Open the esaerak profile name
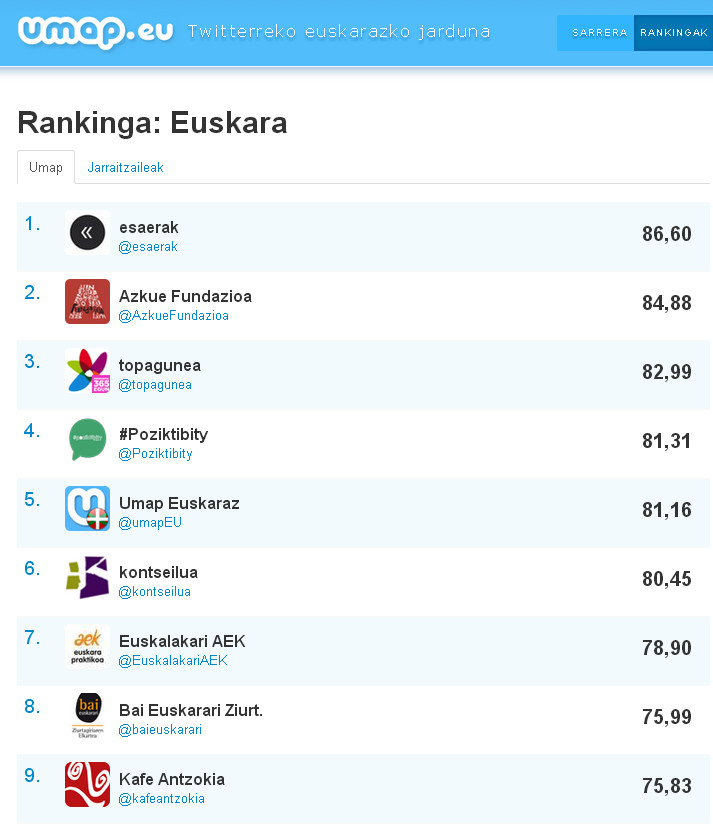The image size is (713, 830). pyautogui.click(x=149, y=227)
